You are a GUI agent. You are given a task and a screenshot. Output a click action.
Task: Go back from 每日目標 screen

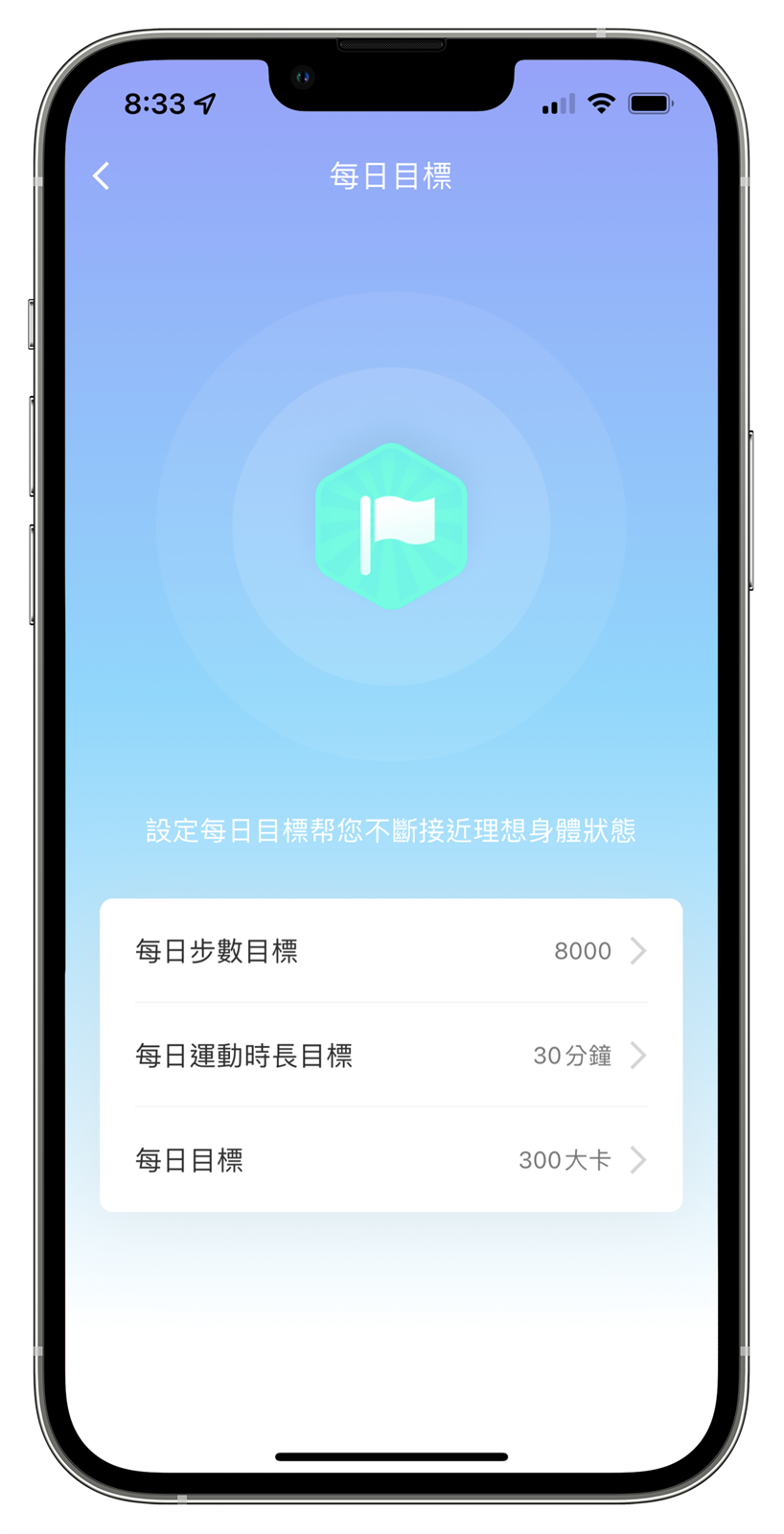102,175
